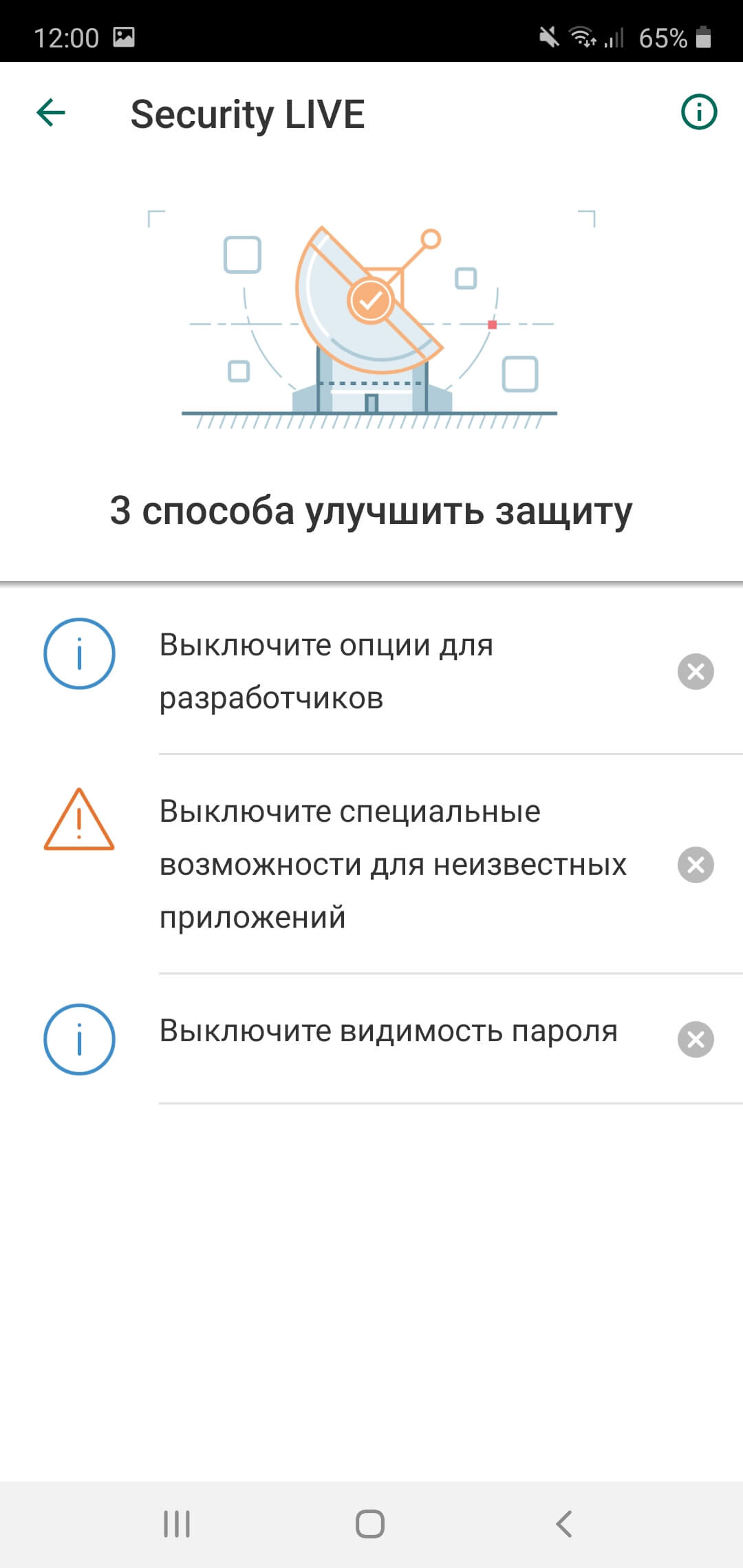This screenshot has height=1568, width=743.
Task: Dismiss 'Выключите опции для разработчиков' tip
Action: click(x=696, y=671)
